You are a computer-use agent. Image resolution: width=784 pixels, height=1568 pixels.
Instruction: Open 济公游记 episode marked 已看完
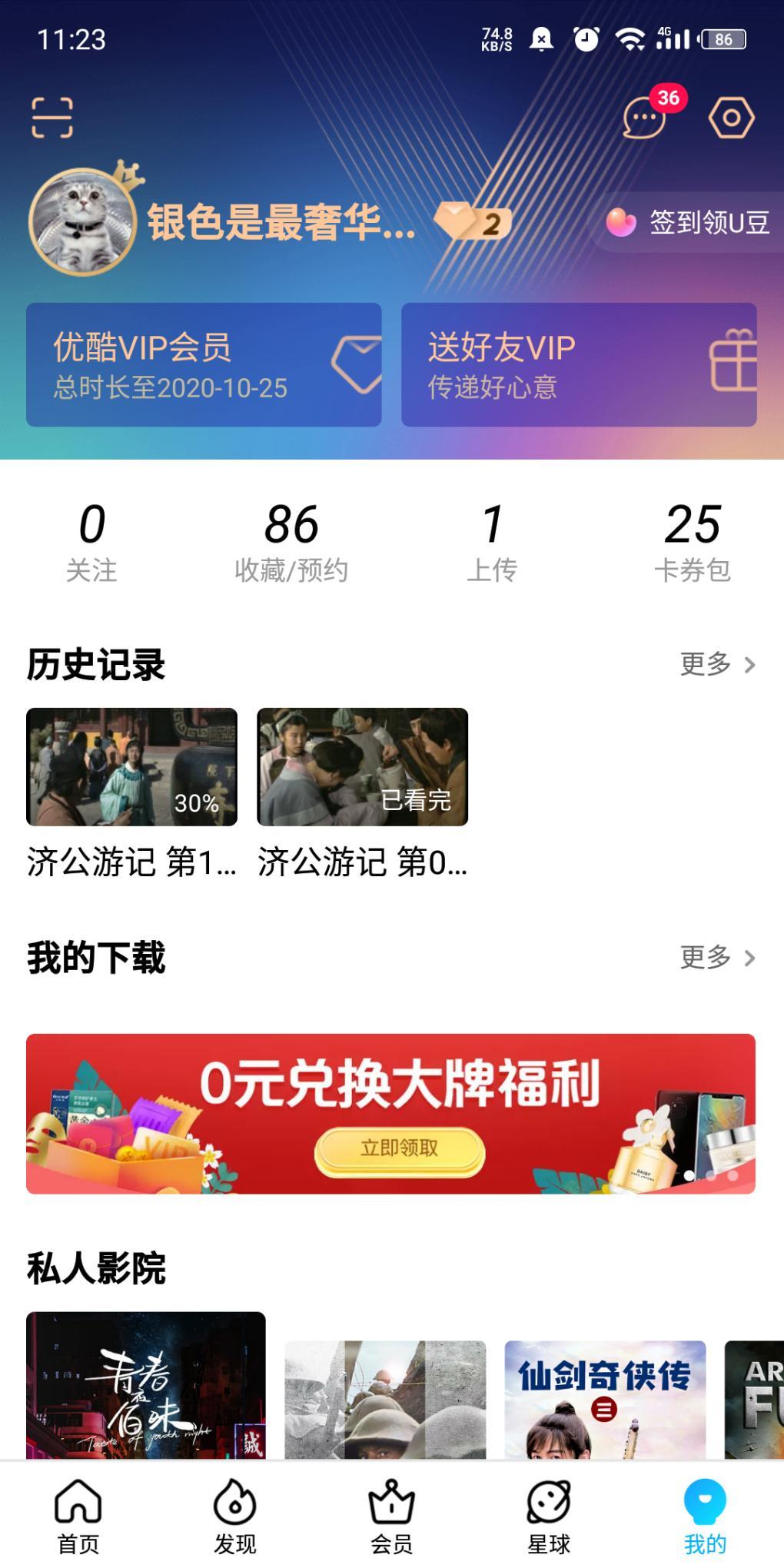[362, 767]
